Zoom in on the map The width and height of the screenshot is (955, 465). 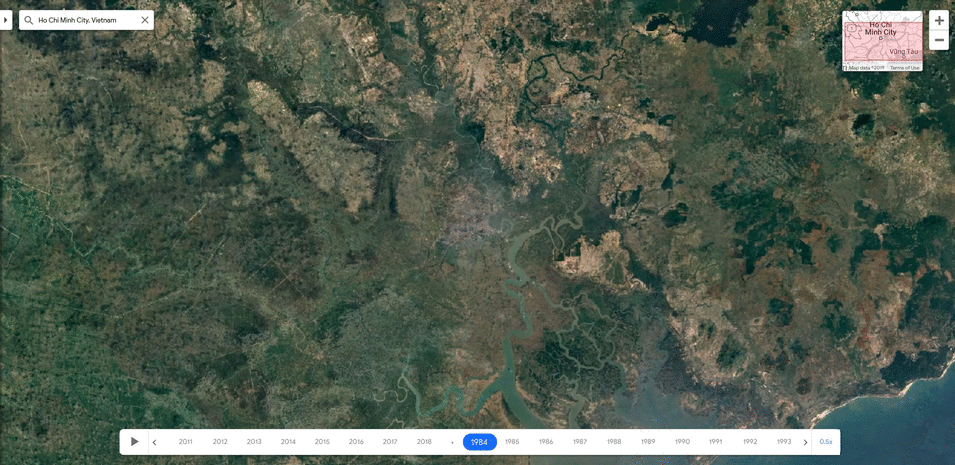pos(938,21)
